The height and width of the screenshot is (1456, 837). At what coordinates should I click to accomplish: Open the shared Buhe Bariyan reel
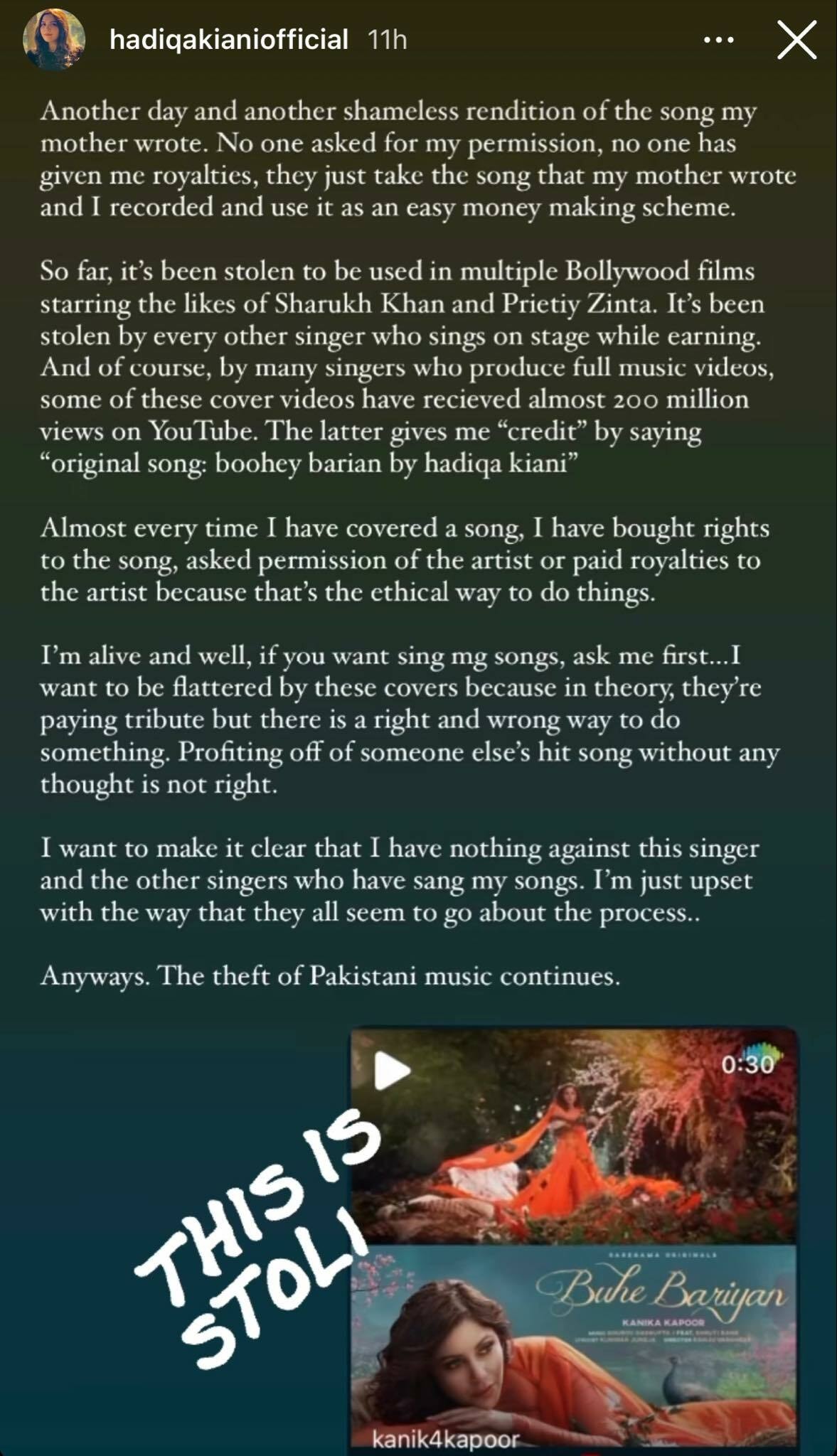(x=573, y=1237)
